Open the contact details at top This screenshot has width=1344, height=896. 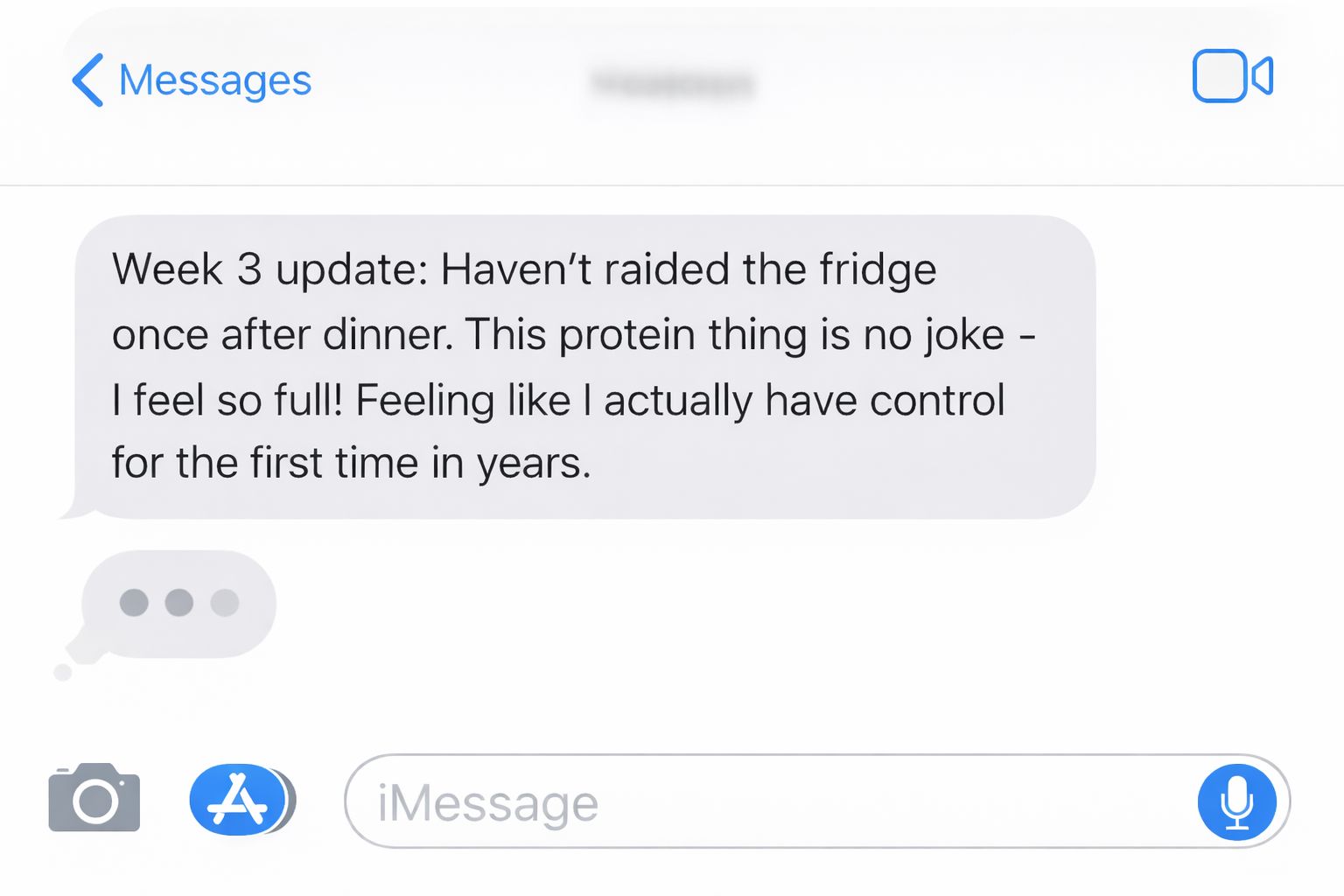coord(672,84)
